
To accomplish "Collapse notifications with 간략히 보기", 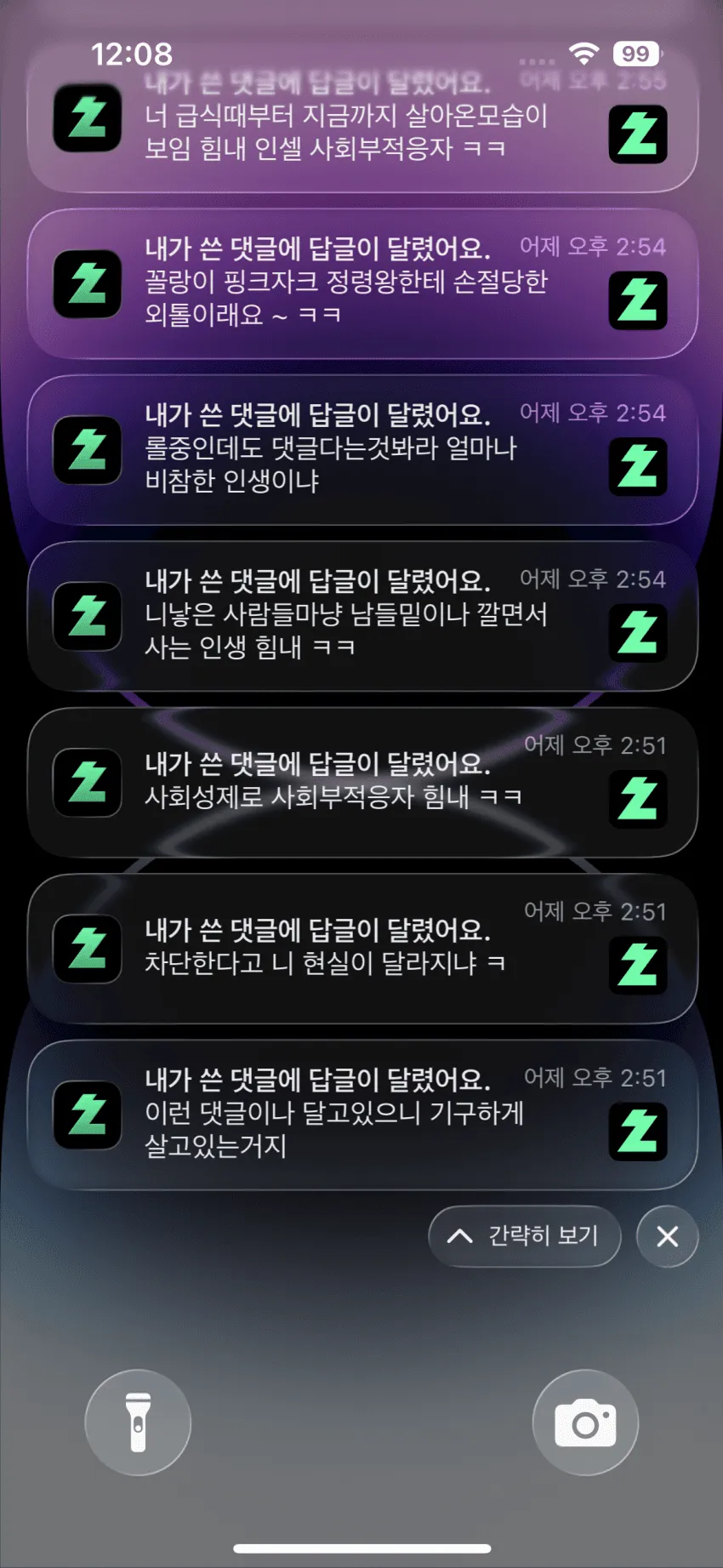I will point(524,1235).
